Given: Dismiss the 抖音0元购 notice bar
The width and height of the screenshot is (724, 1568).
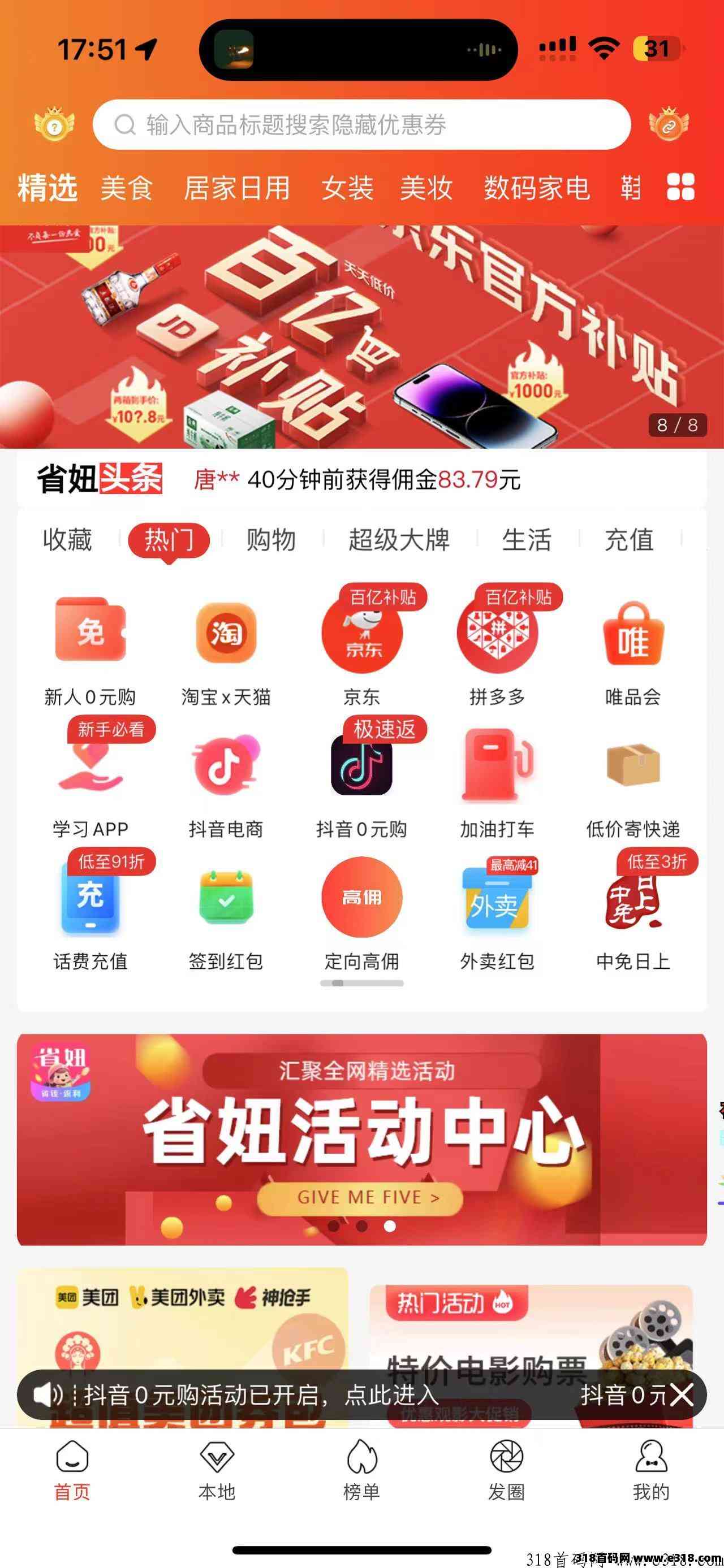Looking at the screenshot, I should 682,1394.
